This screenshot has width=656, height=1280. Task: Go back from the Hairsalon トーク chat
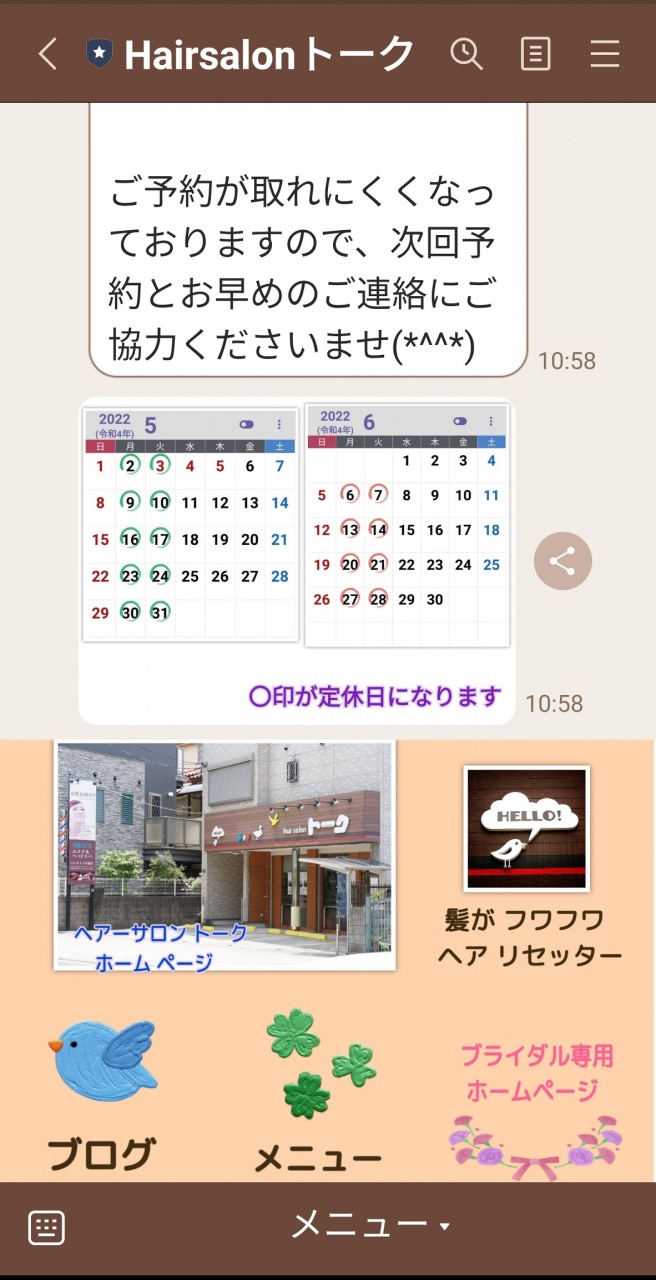point(47,54)
